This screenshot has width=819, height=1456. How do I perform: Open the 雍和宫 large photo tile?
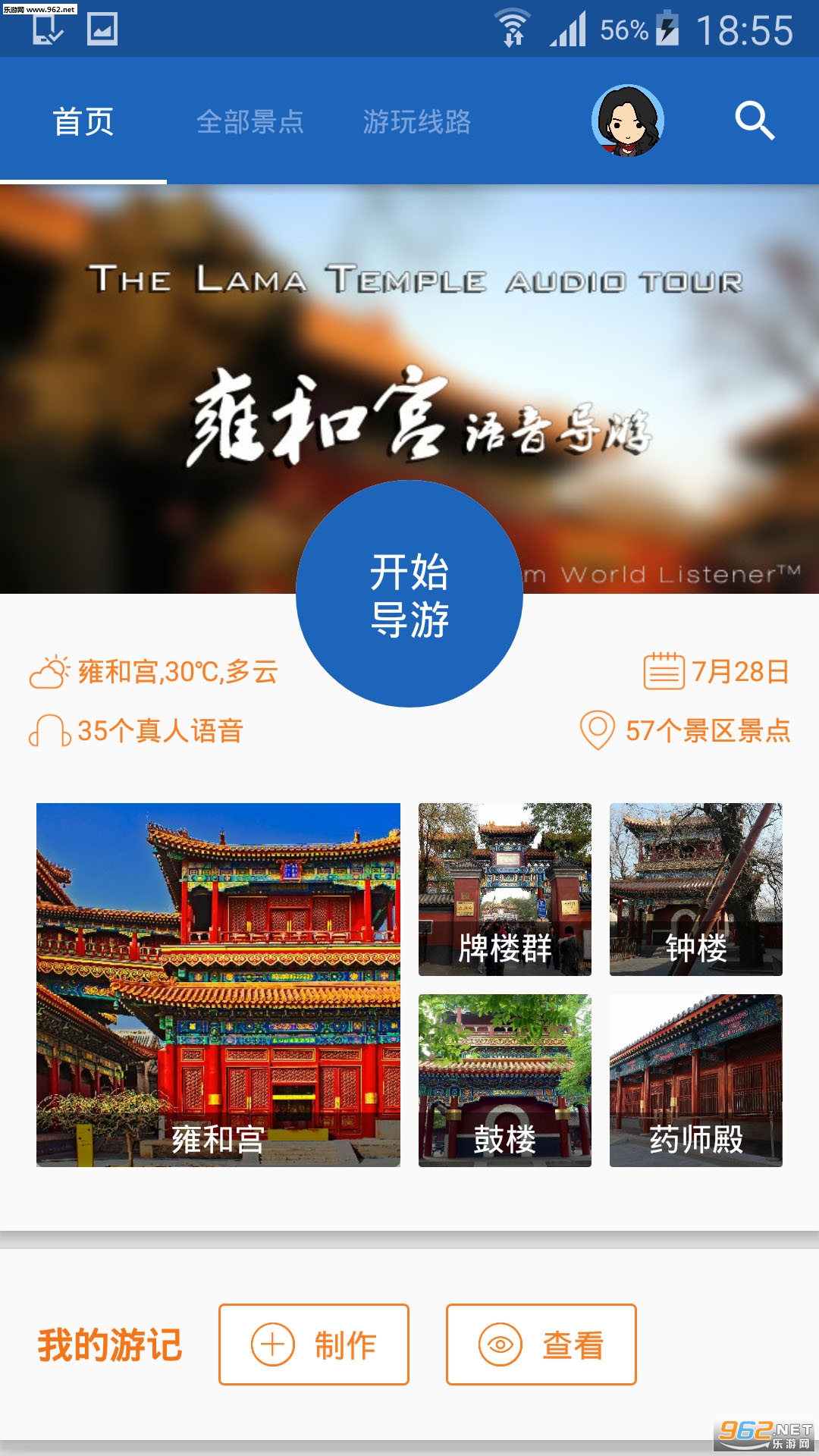coord(218,984)
